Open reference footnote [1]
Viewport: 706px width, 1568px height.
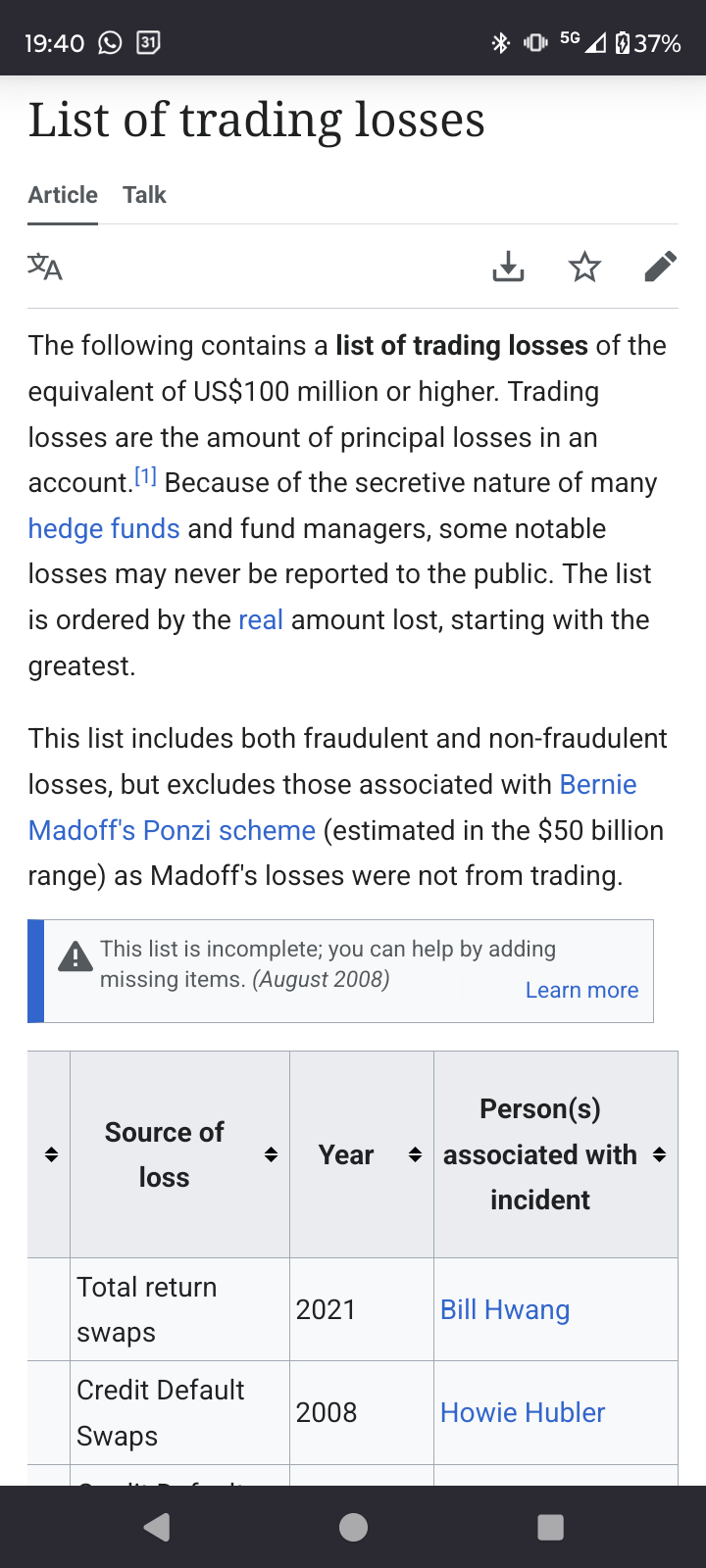coord(145,477)
